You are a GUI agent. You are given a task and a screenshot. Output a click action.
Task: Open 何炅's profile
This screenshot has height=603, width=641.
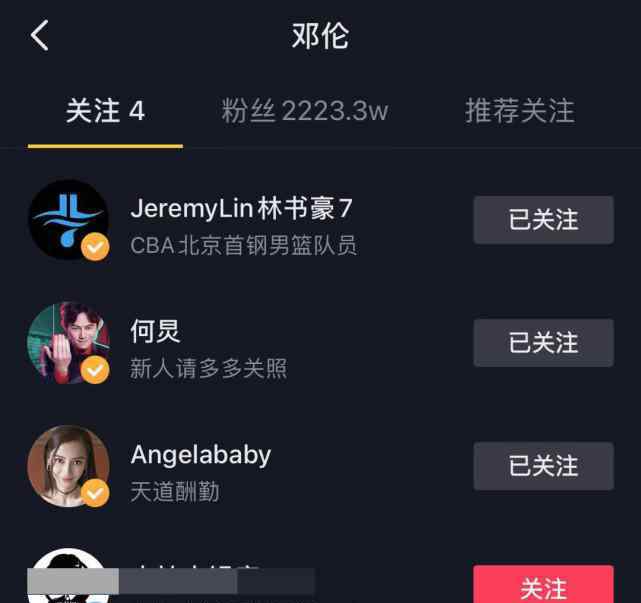coord(155,331)
